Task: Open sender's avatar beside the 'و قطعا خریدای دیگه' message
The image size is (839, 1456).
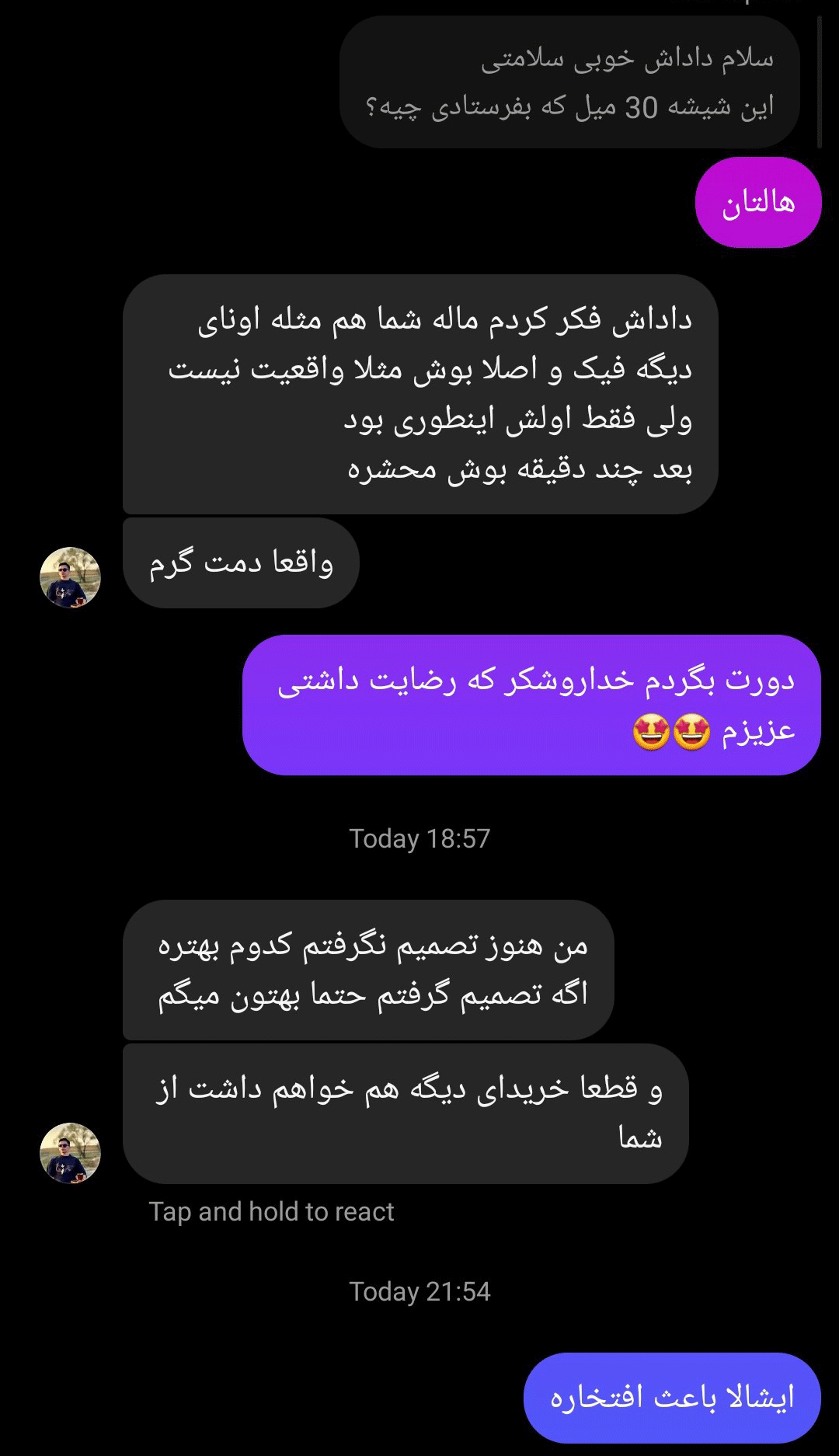Action: click(70, 1153)
